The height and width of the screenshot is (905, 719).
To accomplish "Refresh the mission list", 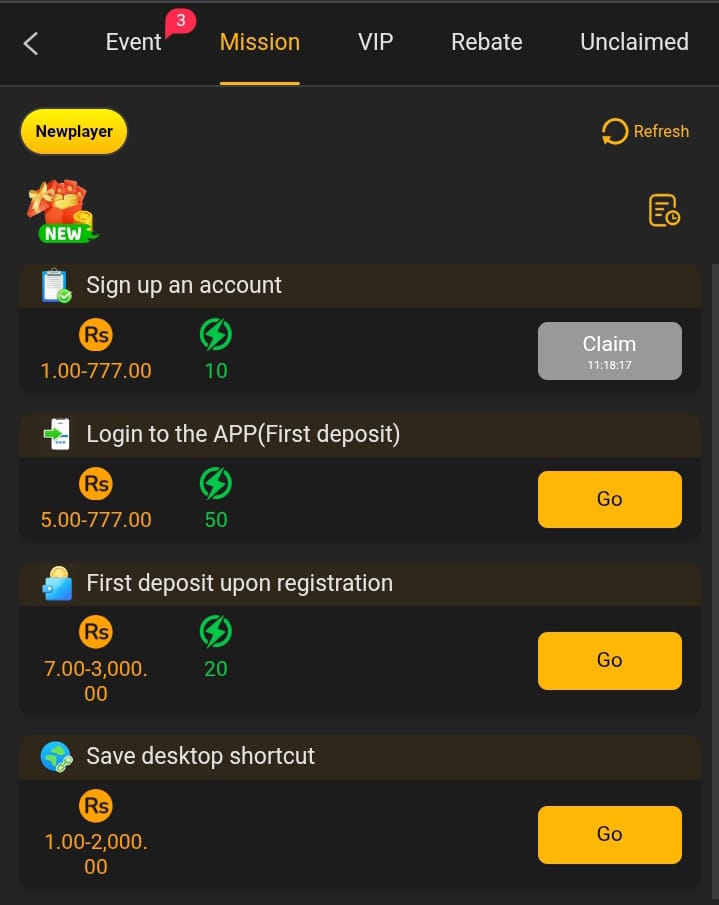I will click(x=645, y=131).
